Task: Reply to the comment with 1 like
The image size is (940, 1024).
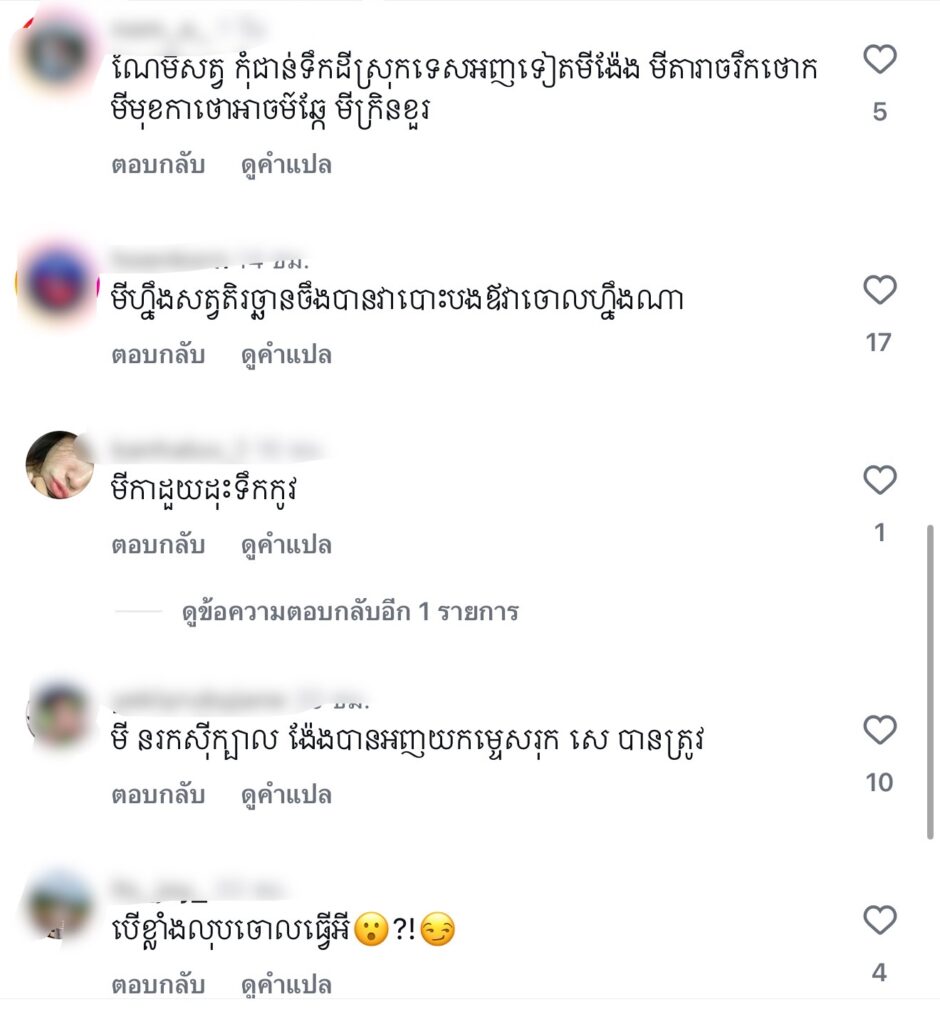Action: click(x=158, y=545)
